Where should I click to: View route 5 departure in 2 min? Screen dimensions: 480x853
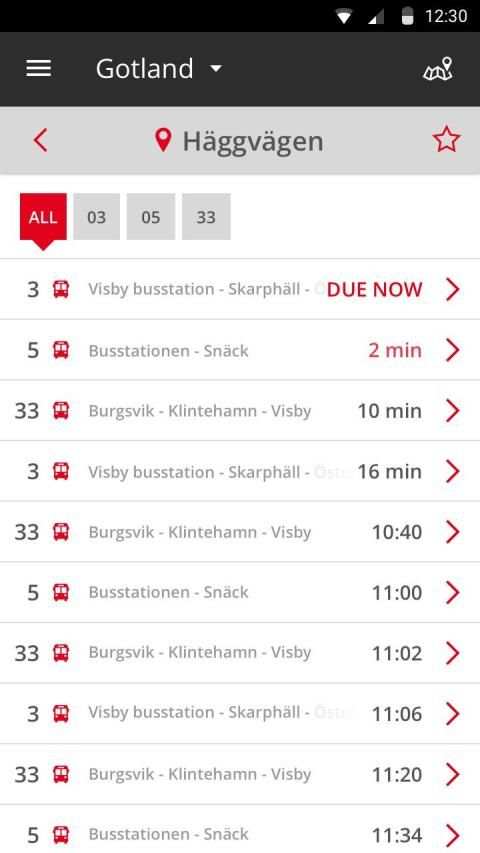240,350
